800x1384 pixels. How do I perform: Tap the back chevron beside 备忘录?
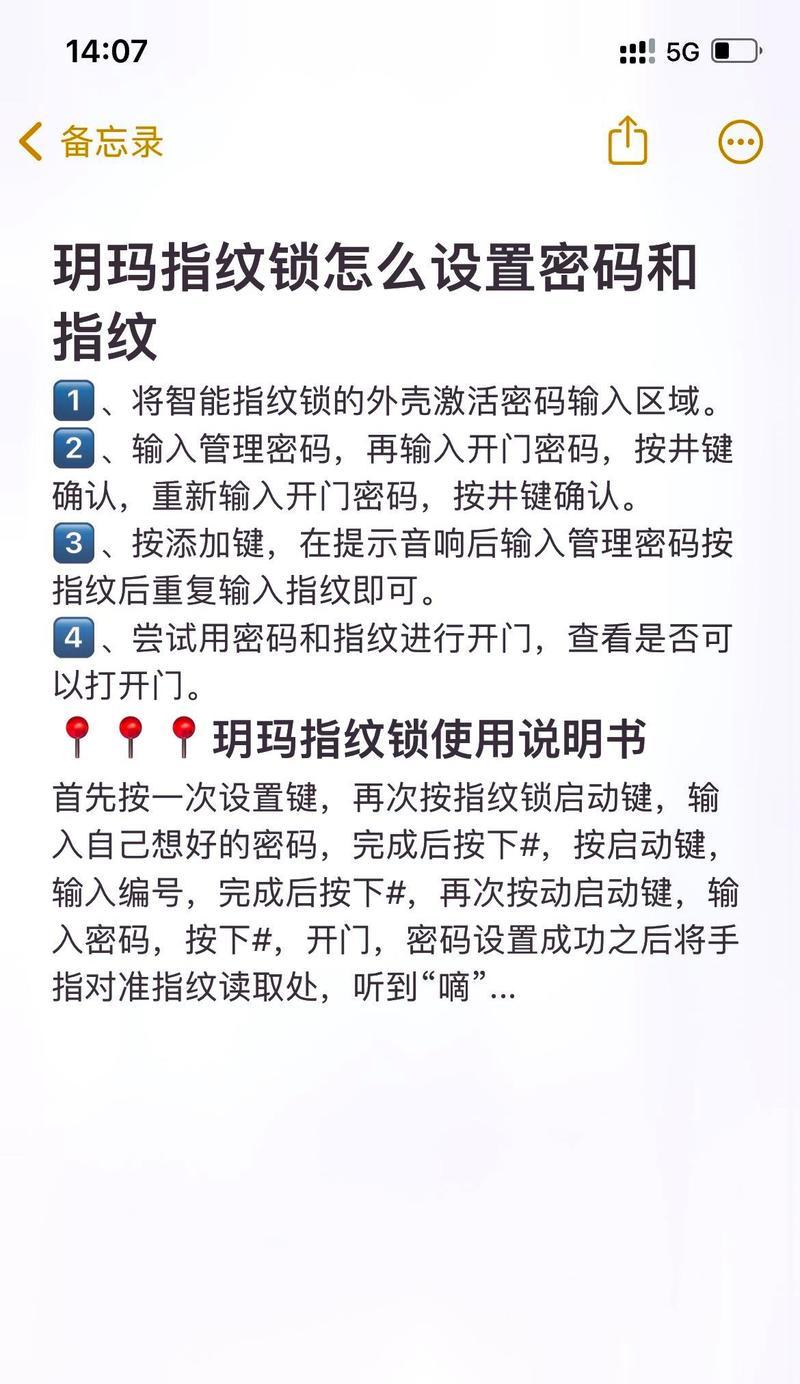tap(30, 143)
